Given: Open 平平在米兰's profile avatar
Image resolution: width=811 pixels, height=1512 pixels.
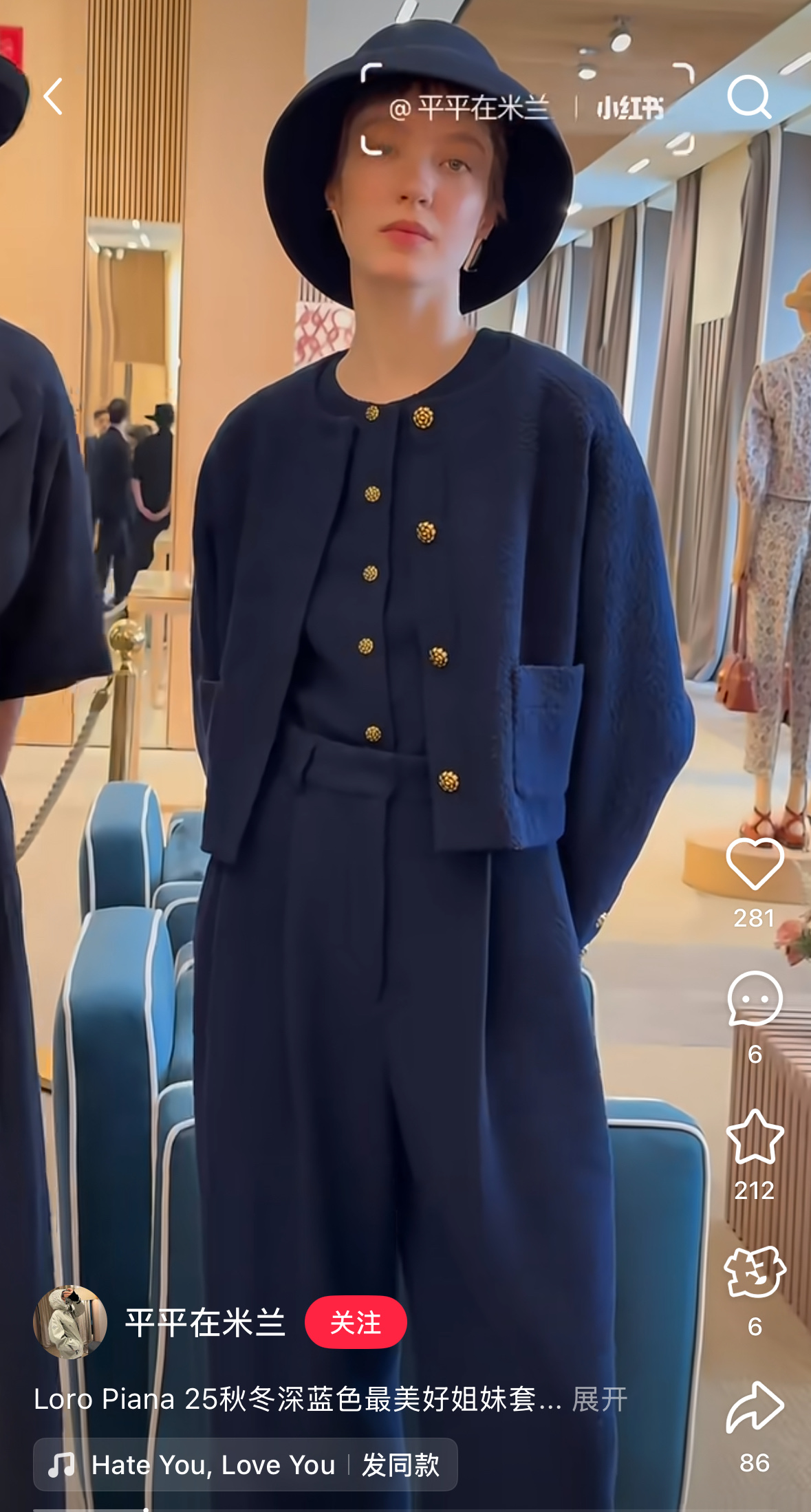Looking at the screenshot, I should pyautogui.click(x=70, y=1322).
